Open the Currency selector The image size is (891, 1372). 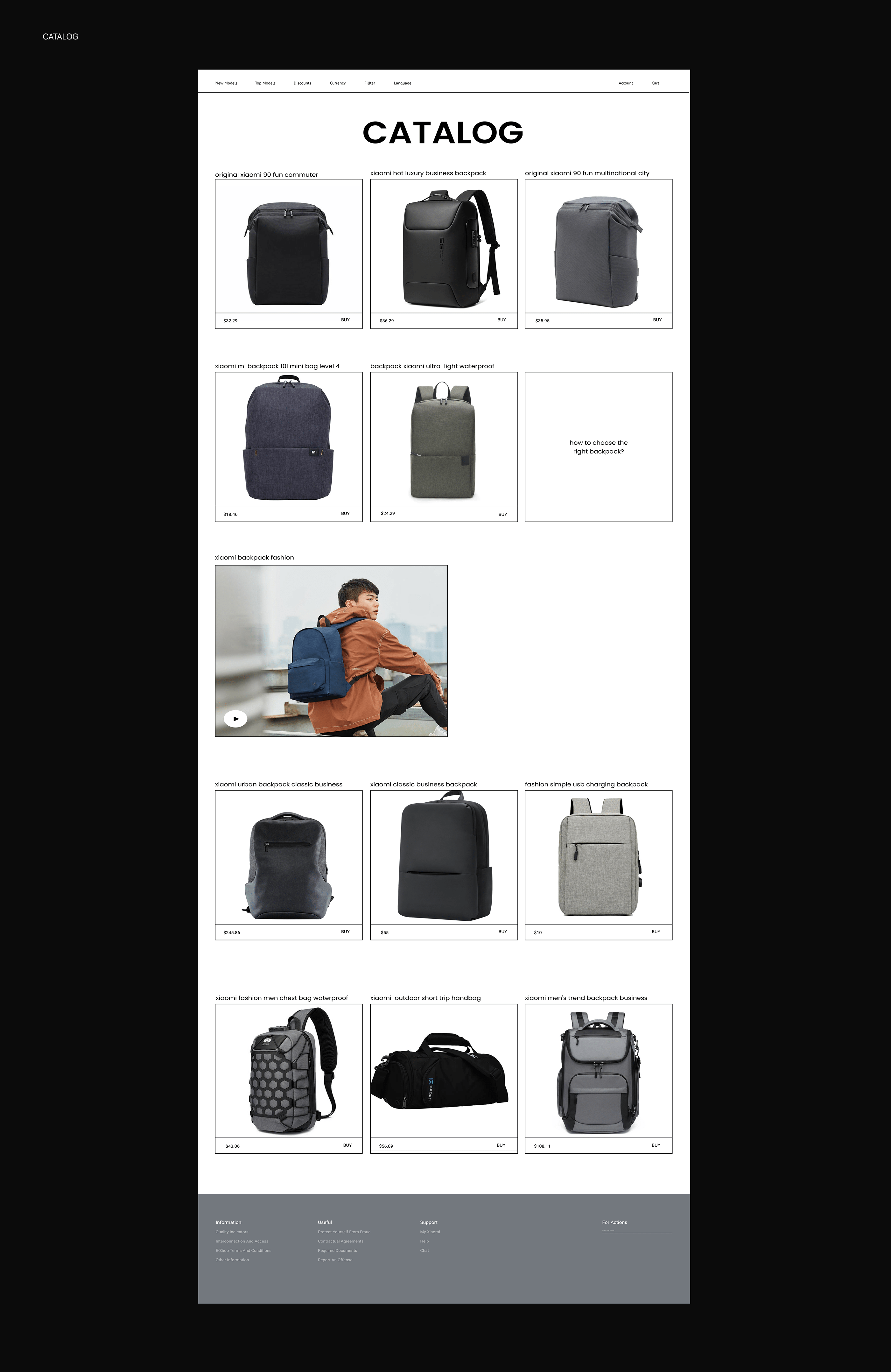tap(338, 83)
